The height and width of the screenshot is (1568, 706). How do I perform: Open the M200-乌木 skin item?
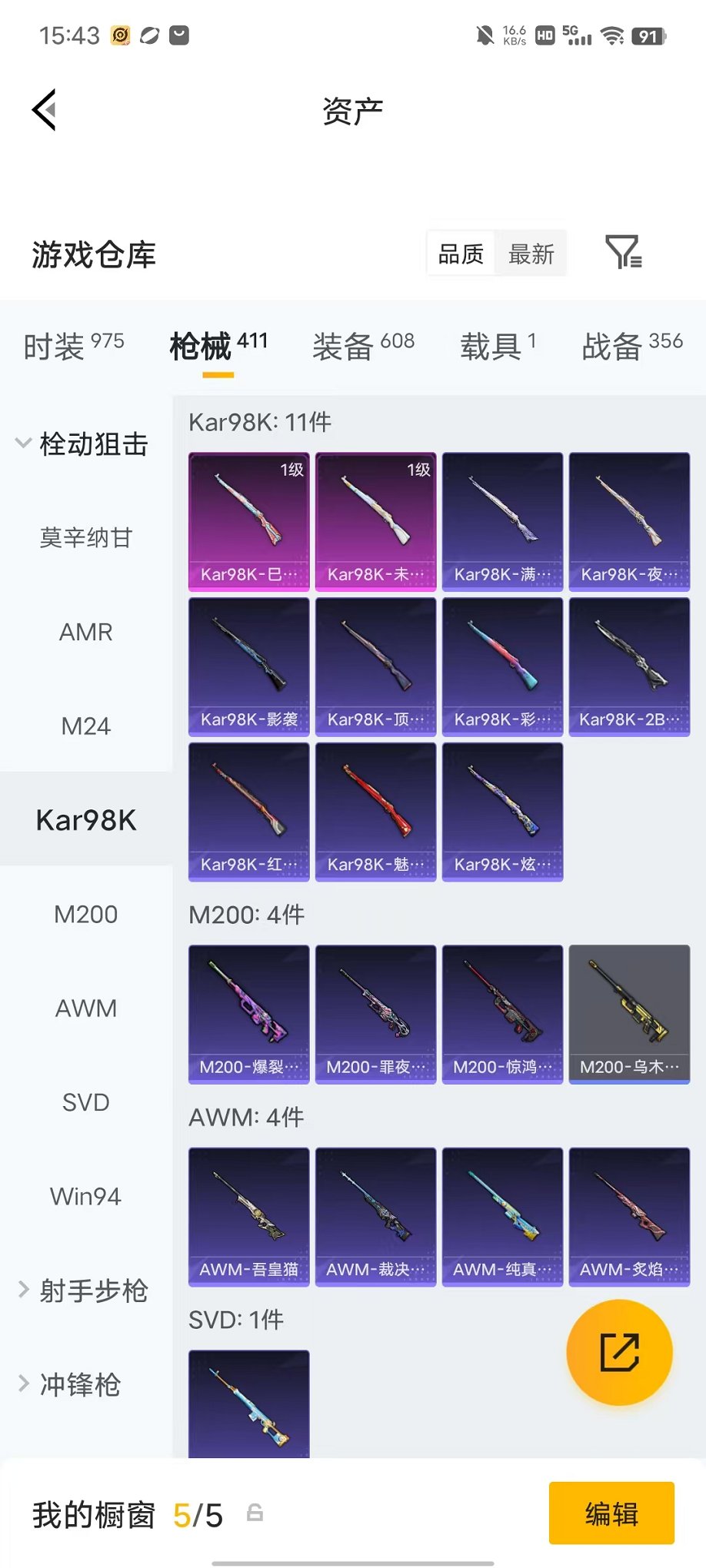pyautogui.click(x=629, y=1015)
